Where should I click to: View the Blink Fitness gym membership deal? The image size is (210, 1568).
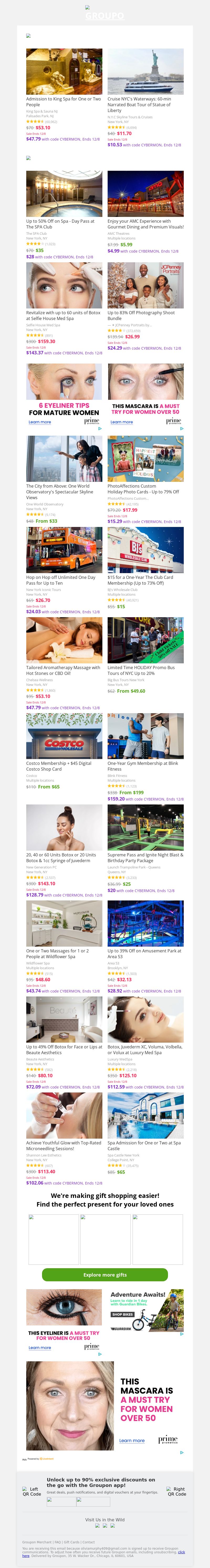145,766
